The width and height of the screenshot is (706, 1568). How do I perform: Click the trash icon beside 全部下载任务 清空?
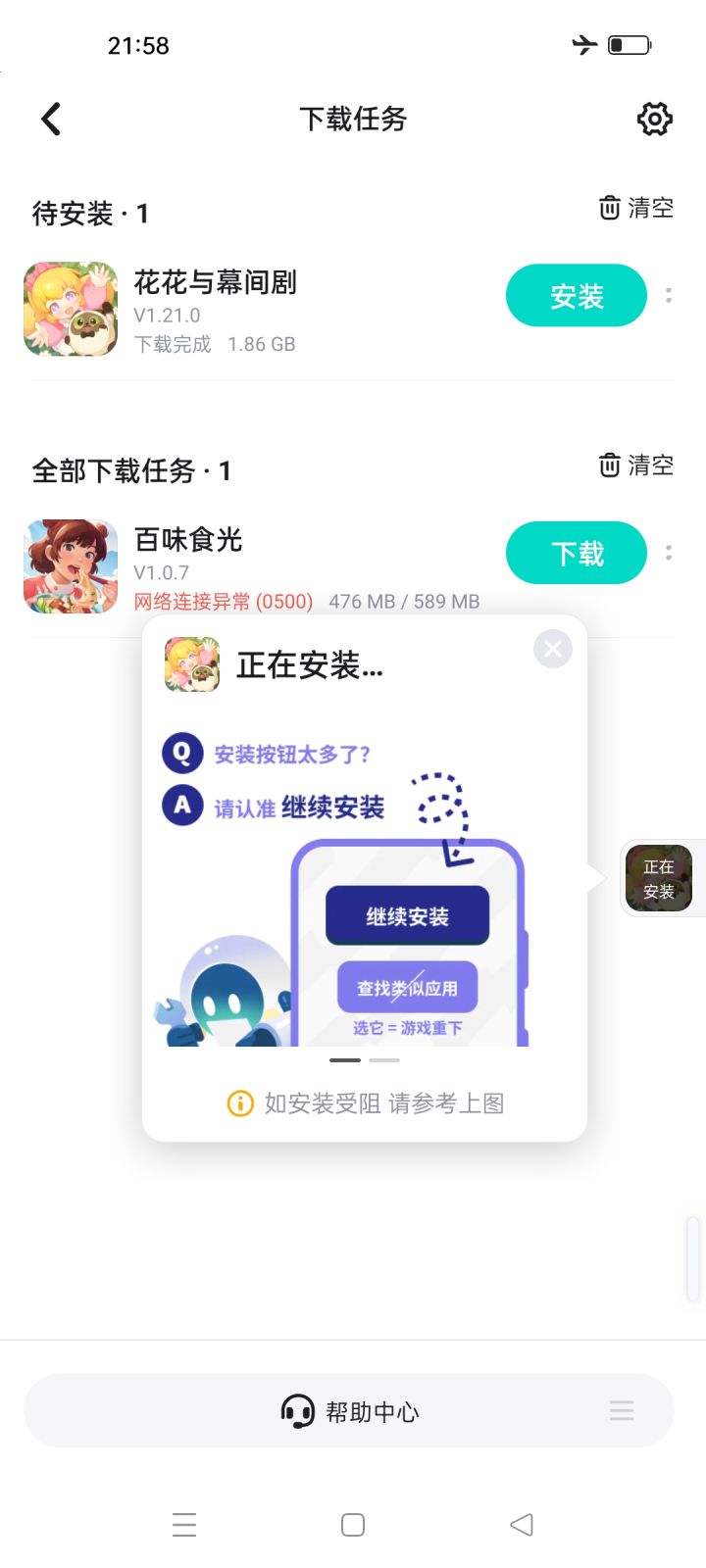pos(608,465)
